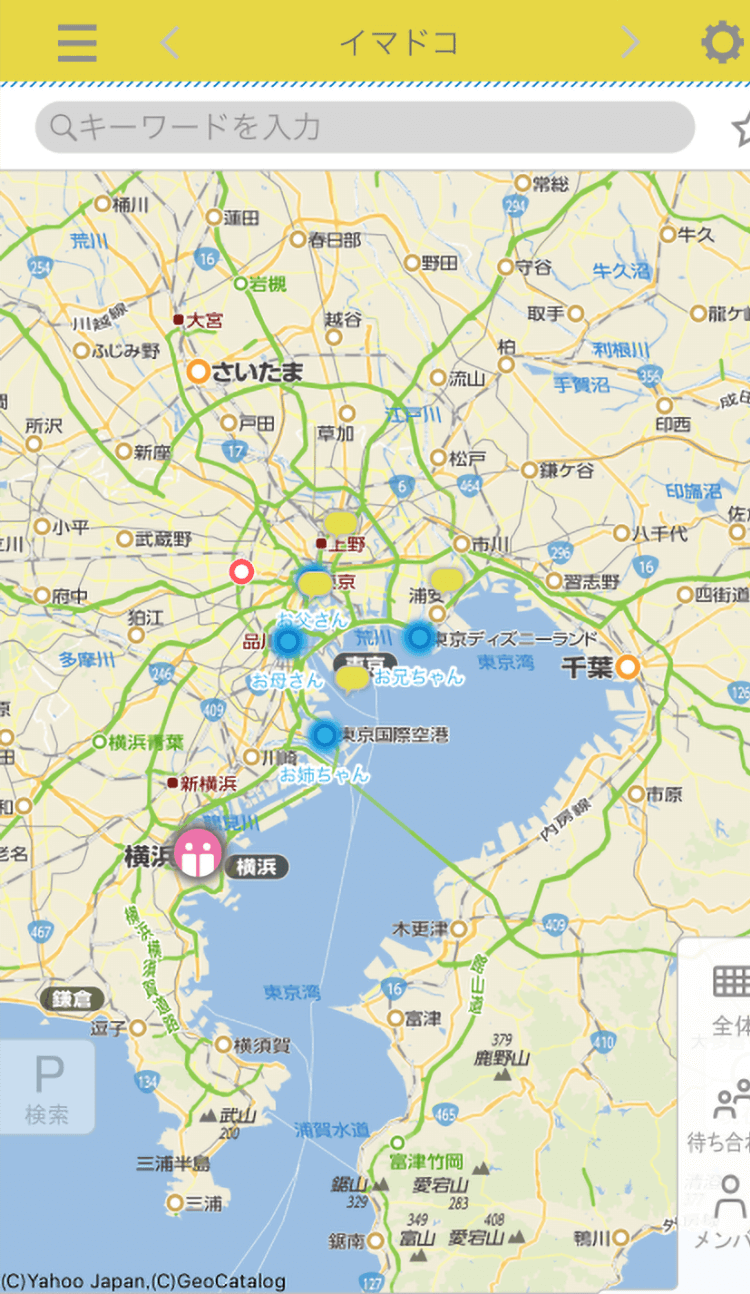750x1294 pixels.
Task: Select the お母さん location marker
Action: (288, 641)
